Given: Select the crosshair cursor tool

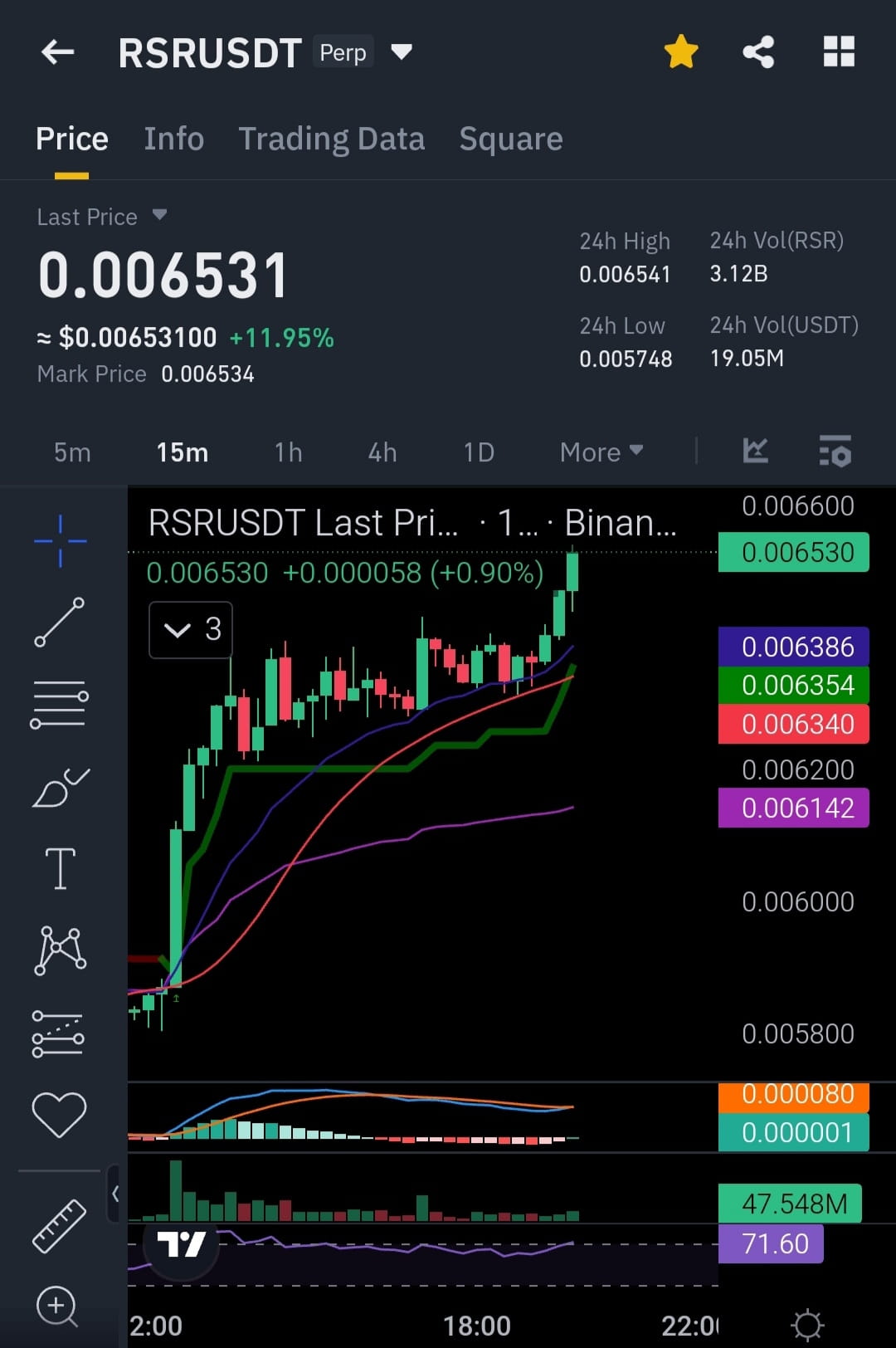Looking at the screenshot, I should point(60,540).
